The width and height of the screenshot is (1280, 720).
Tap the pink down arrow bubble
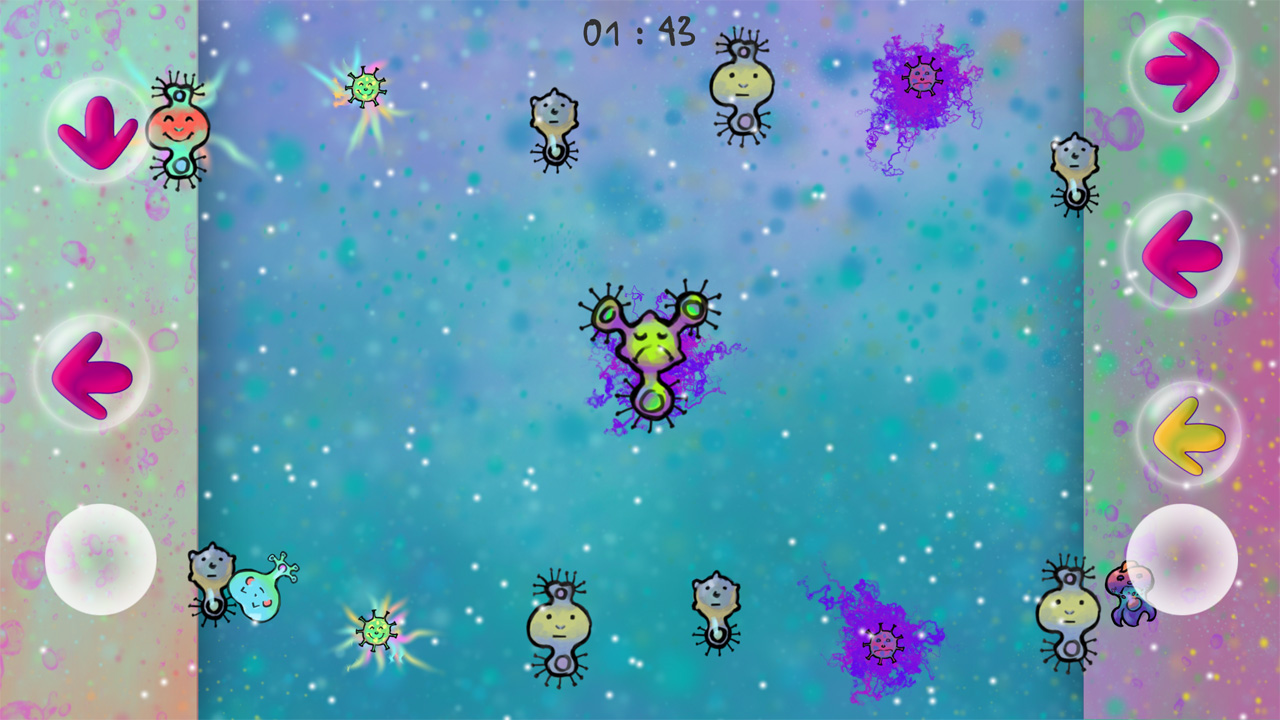click(97, 131)
